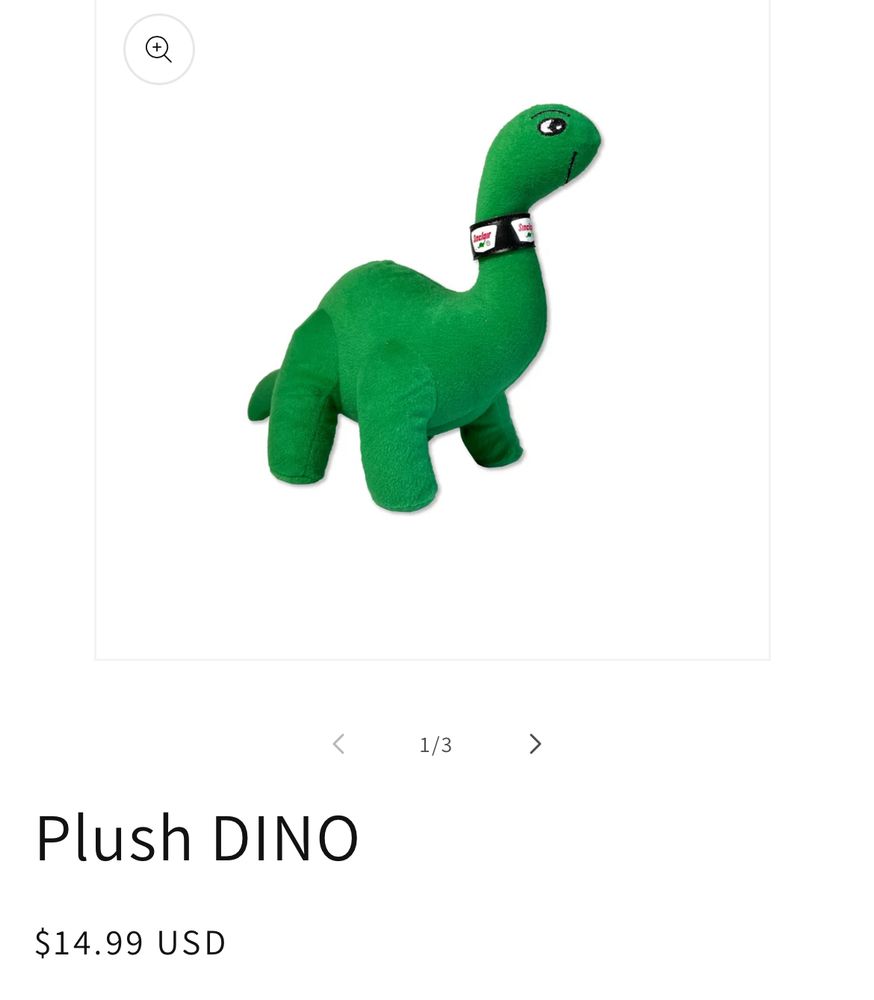Screen dimensions: 874x1000
Task: Click the zoom-in lens on the product photo
Action: [159, 49]
